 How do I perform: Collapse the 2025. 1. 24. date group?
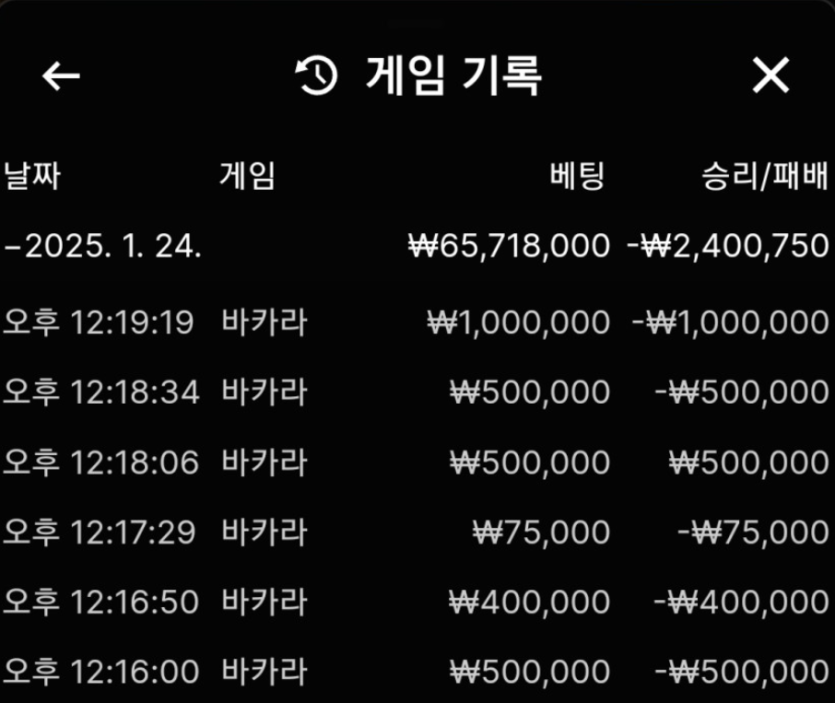click(x=12, y=246)
